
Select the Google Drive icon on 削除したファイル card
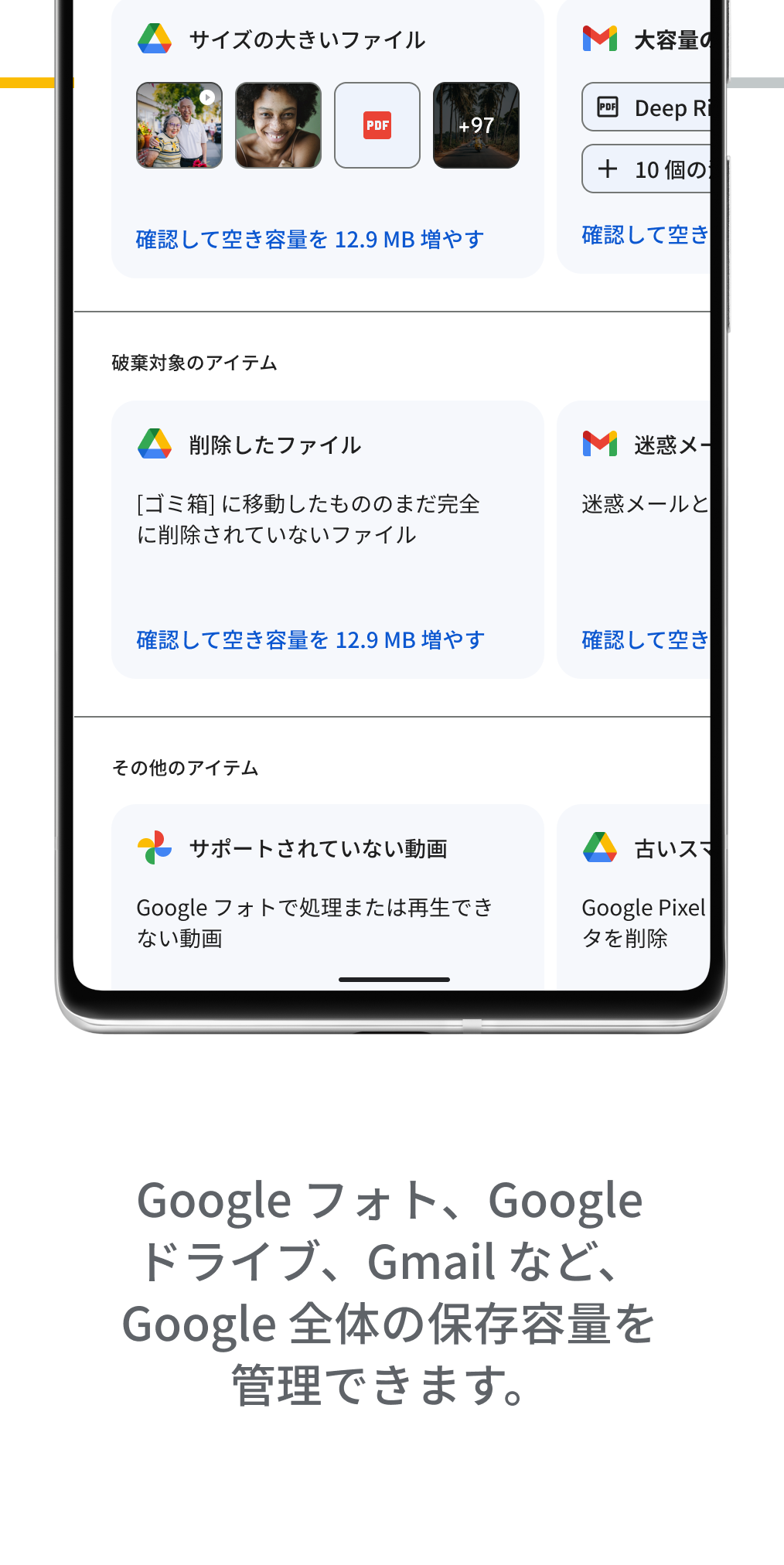tap(155, 444)
